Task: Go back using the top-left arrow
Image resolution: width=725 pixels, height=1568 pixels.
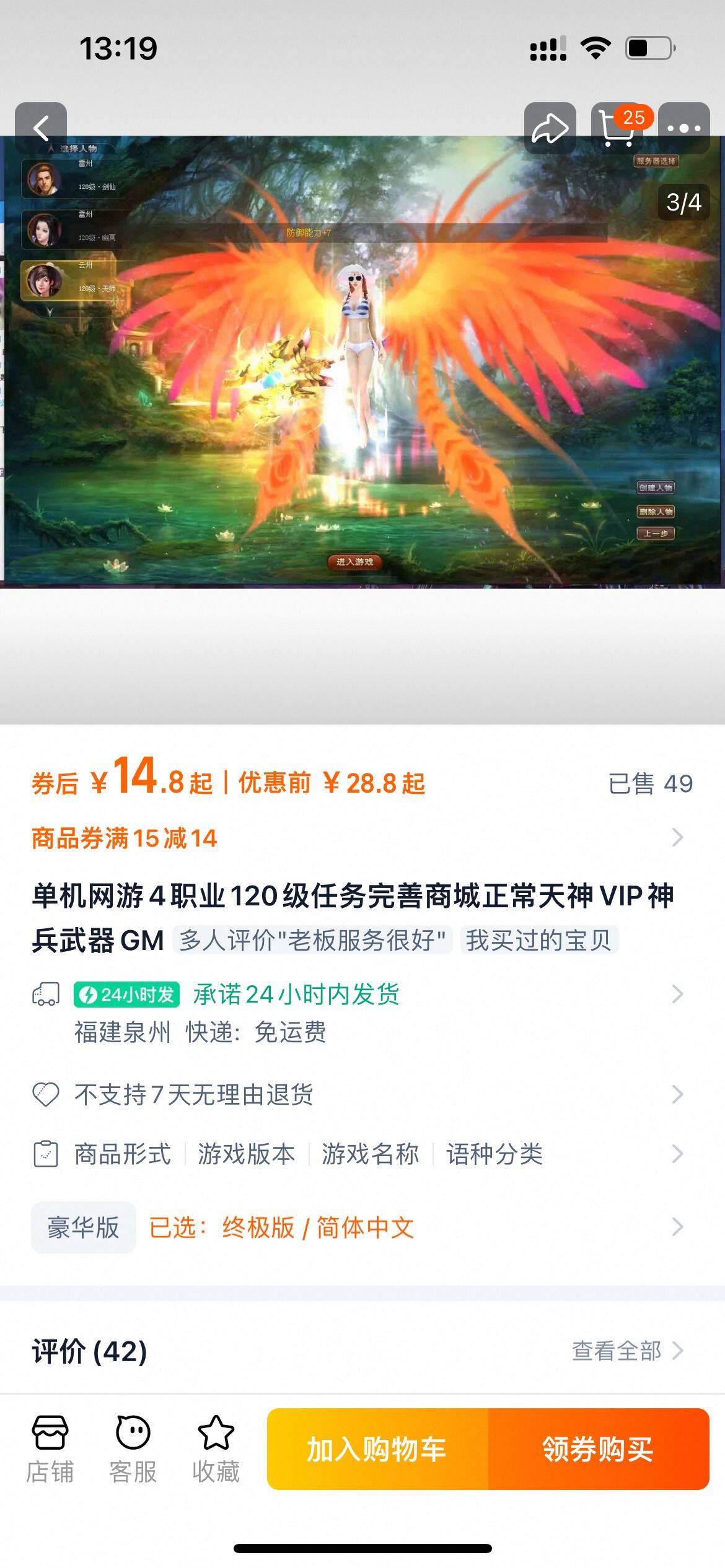Action: click(x=41, y=128)
